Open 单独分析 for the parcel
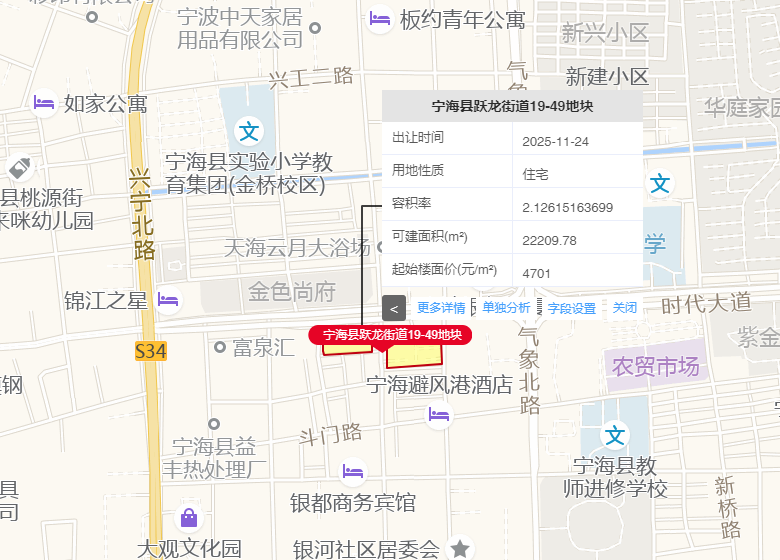 [x=506, y=308]
